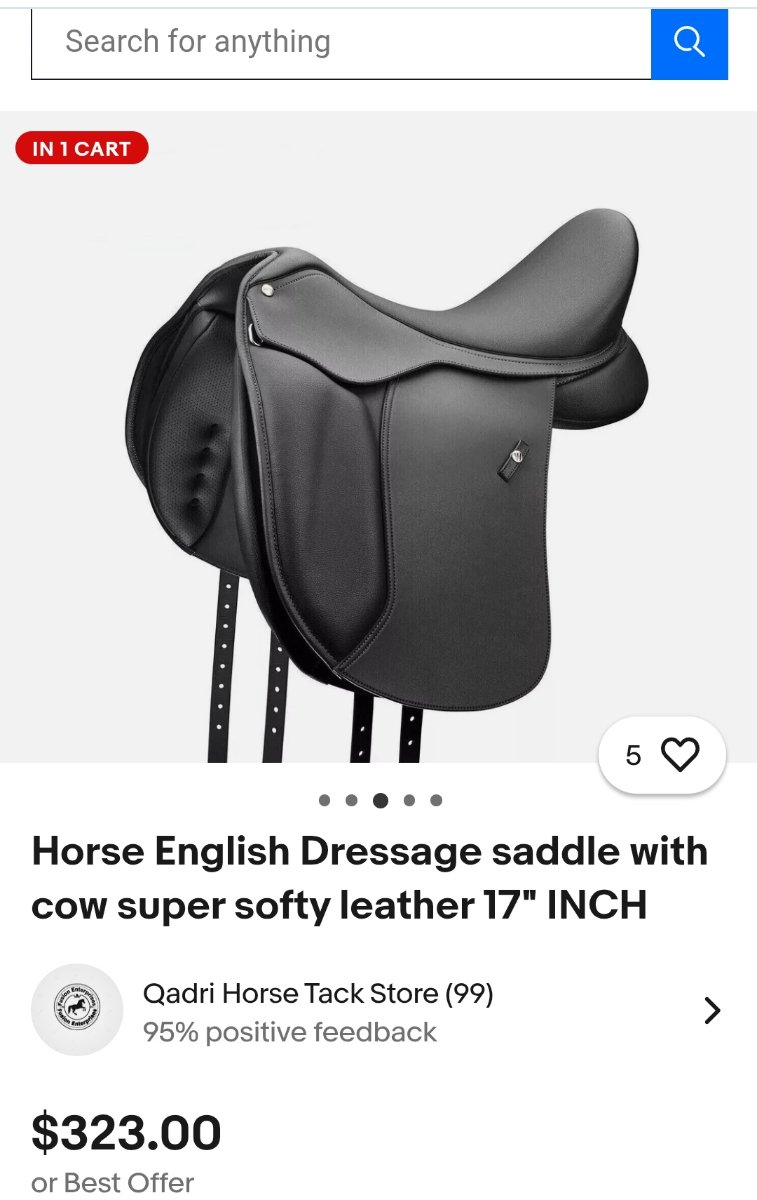Viewport: 757px width, 1200px height.
Task: Add saddle to watchlist with heart
Action: [x=680, y=755]
